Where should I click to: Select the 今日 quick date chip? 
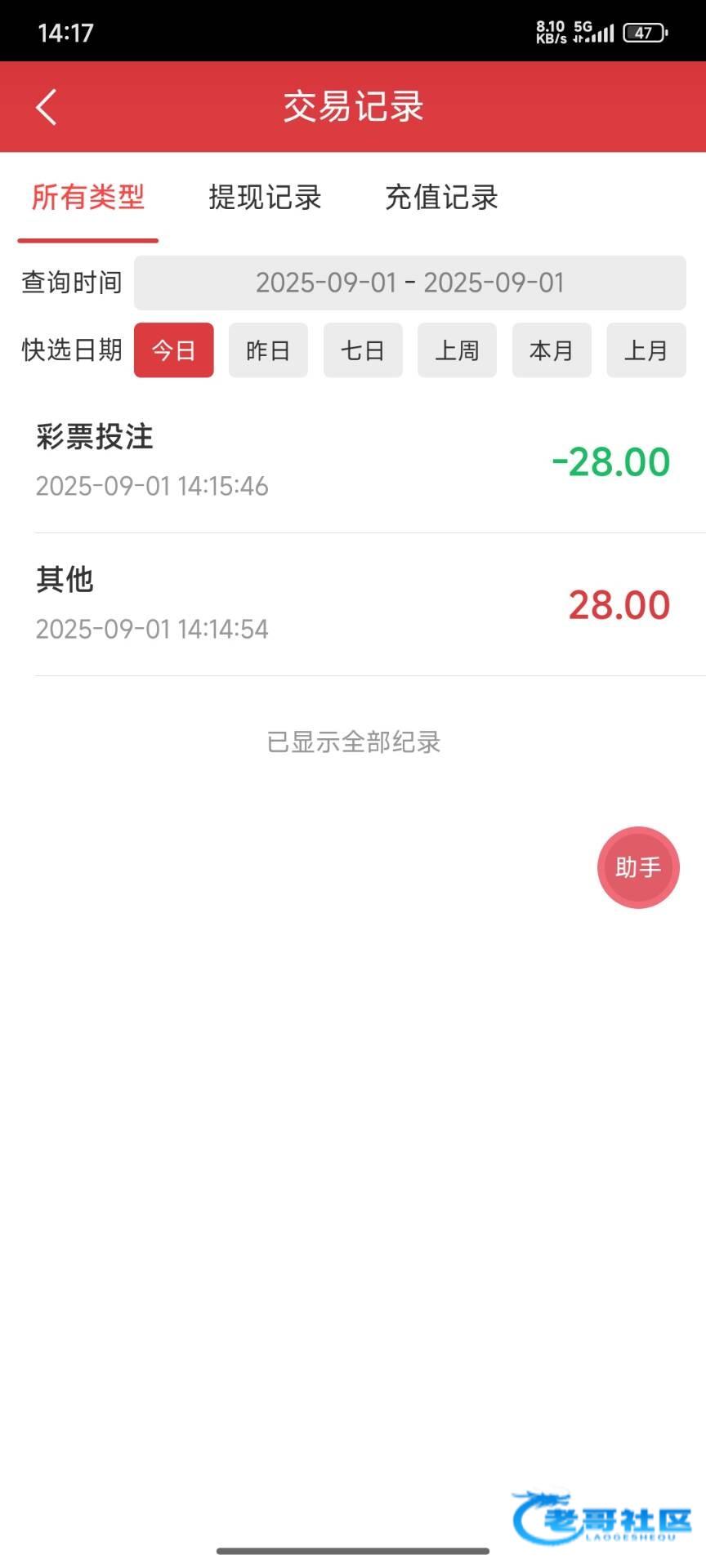173,350
